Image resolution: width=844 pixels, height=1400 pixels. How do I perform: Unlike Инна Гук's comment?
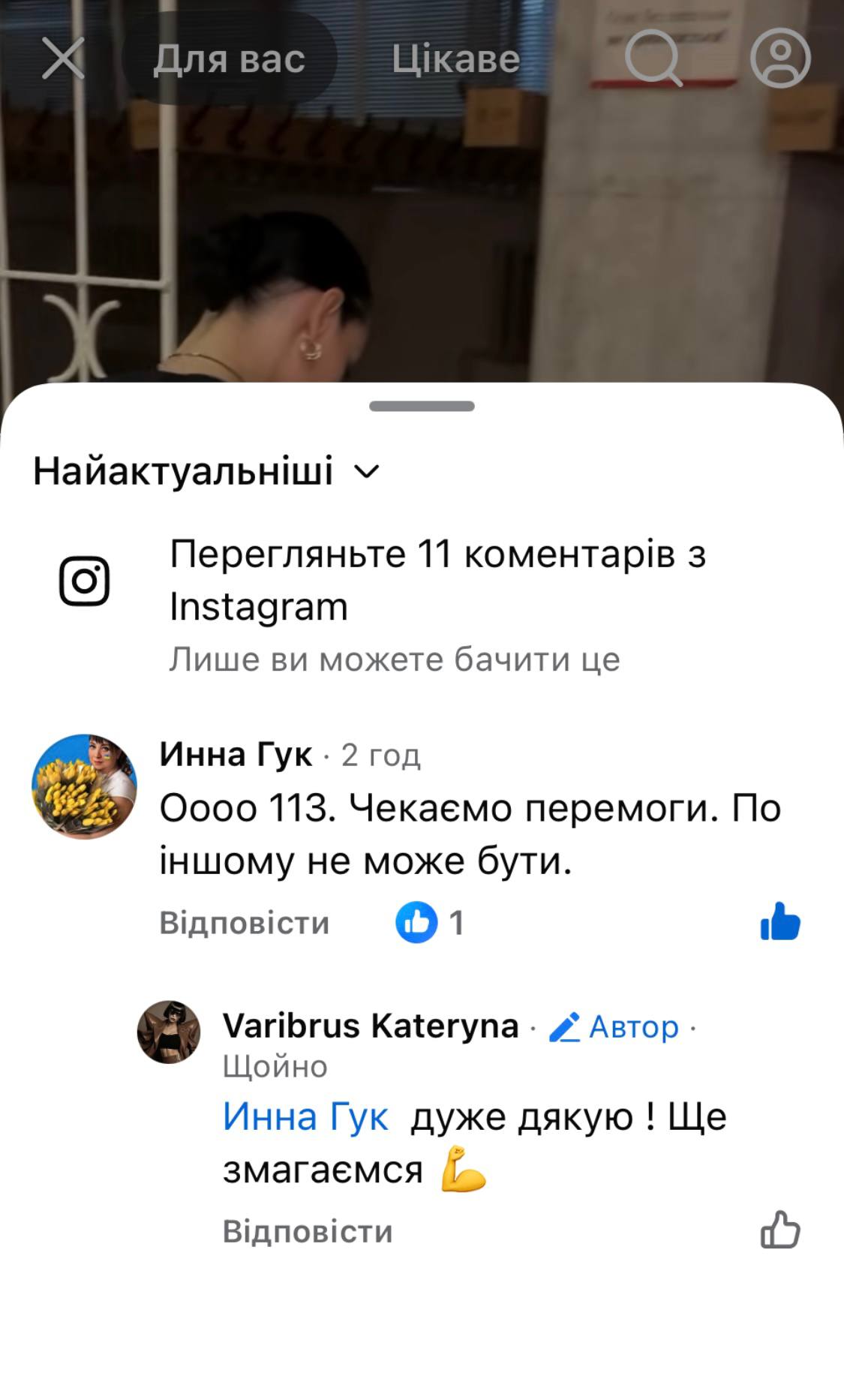click(780, 921)
